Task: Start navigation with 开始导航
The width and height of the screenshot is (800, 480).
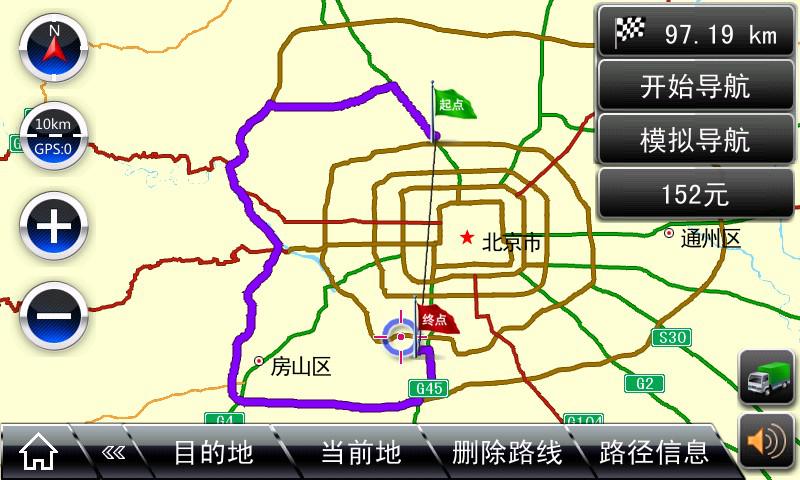Action: [695, 86]
